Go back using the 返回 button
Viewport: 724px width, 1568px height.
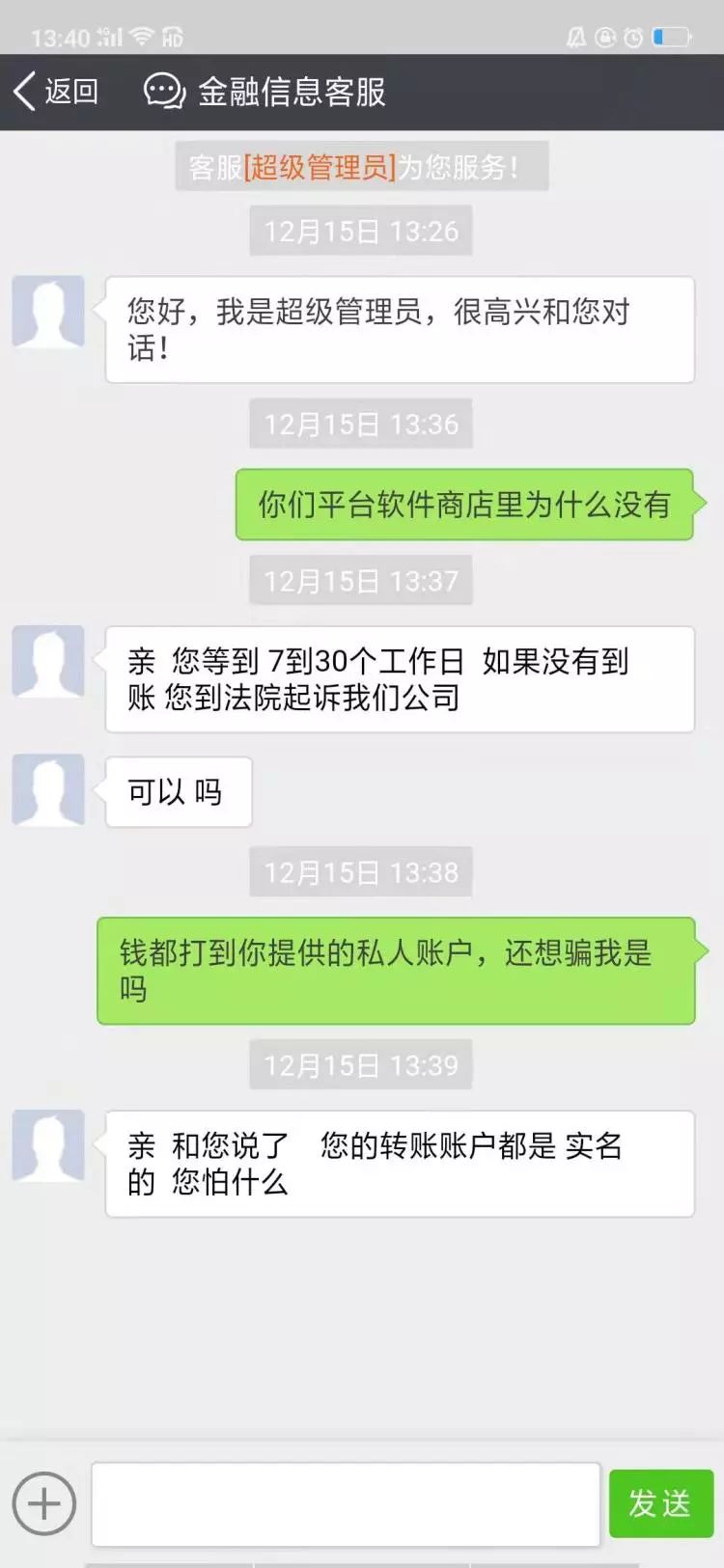coord(56,92)
